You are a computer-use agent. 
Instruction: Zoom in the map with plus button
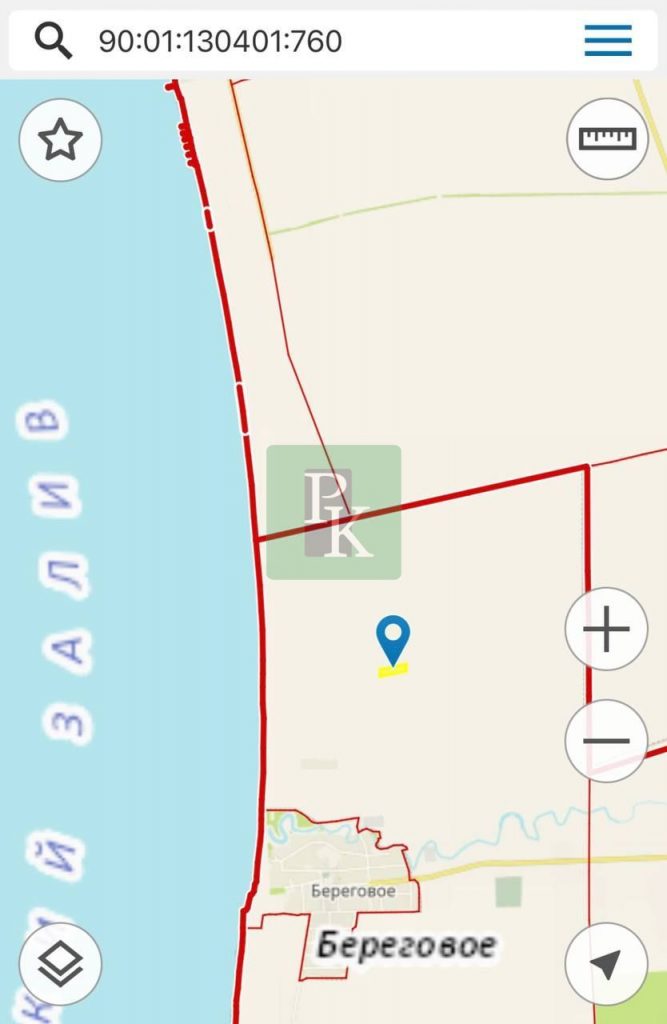tap(606, 629)
